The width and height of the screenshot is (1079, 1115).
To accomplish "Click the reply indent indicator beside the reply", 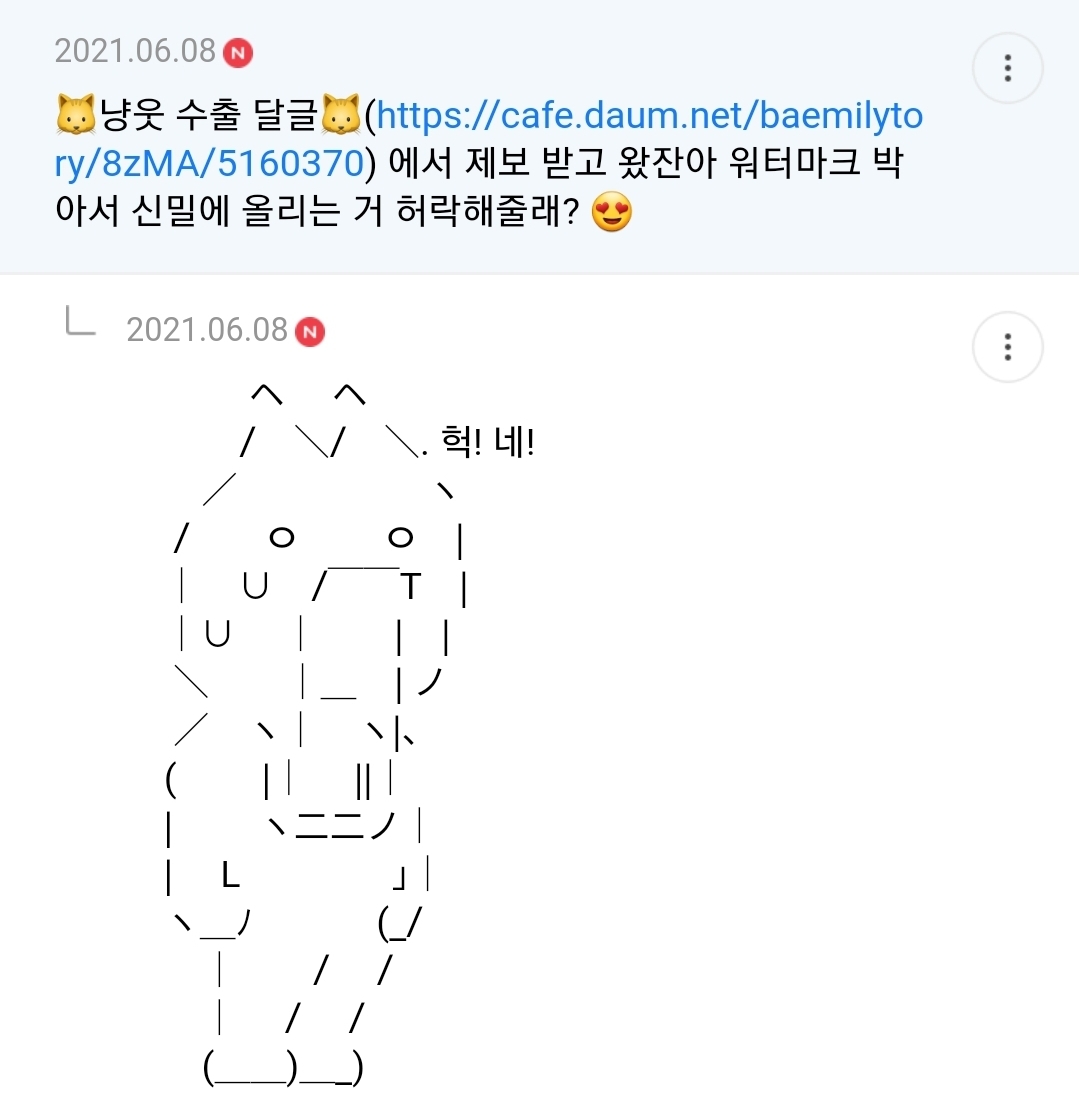I will coord(80,322).
